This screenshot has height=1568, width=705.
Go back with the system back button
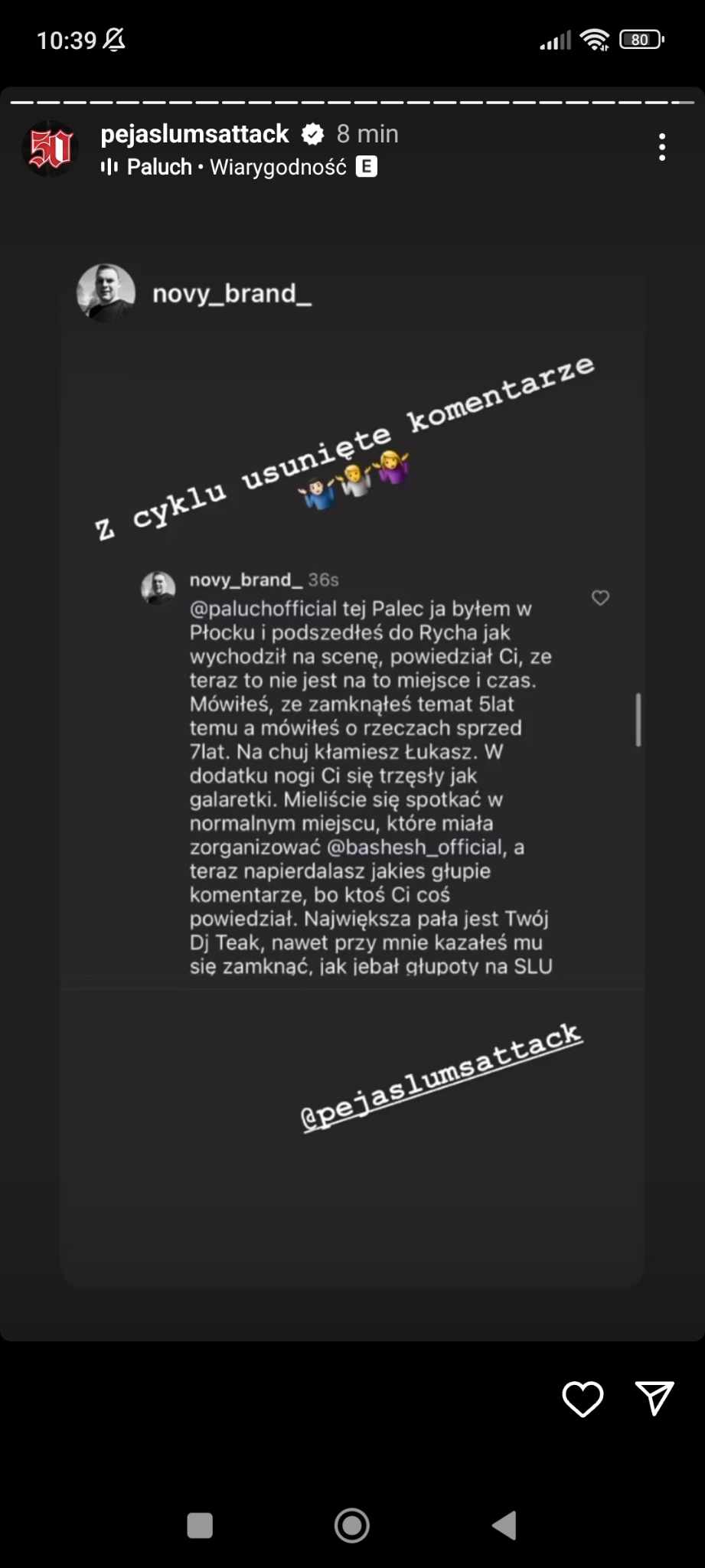coord(504,1525)
